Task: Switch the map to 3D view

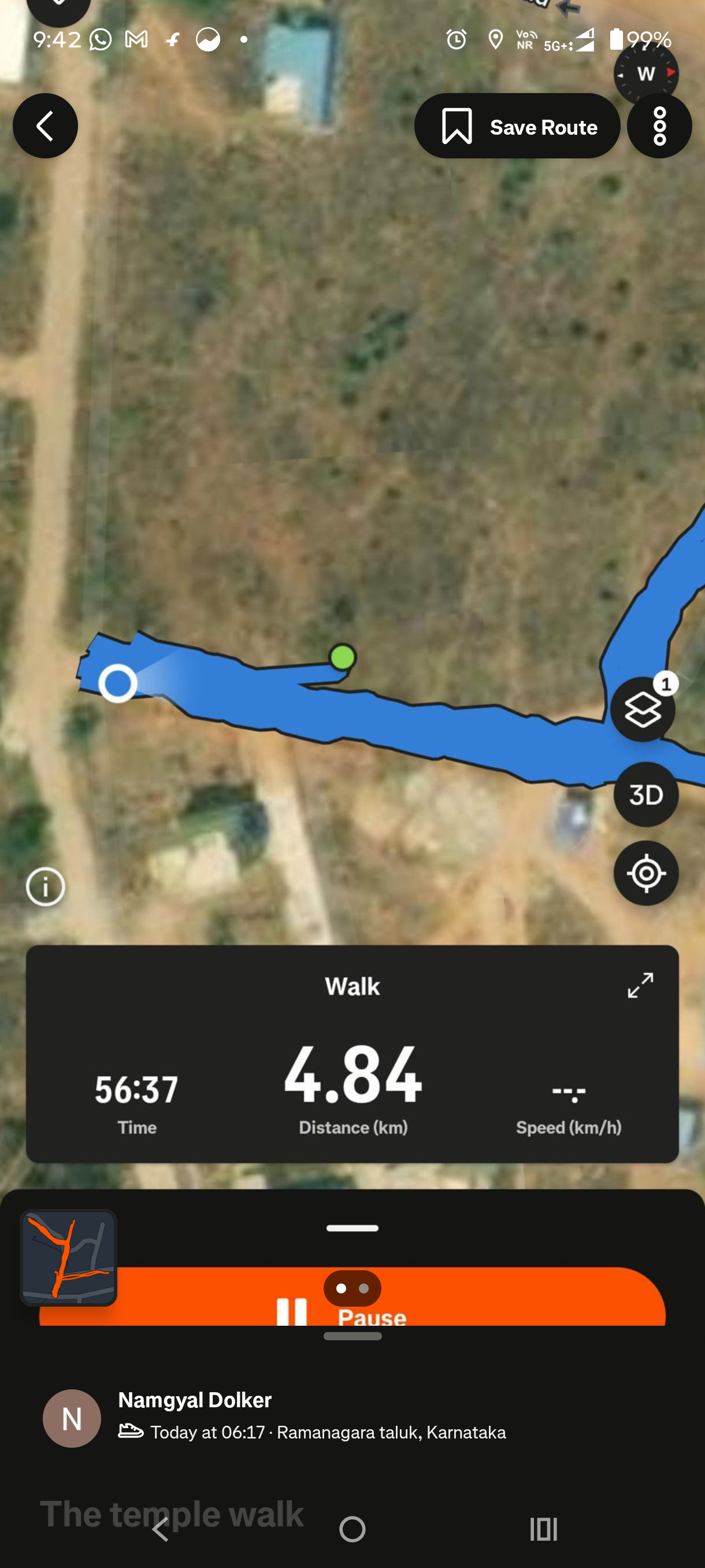Action: pos(645,794)
